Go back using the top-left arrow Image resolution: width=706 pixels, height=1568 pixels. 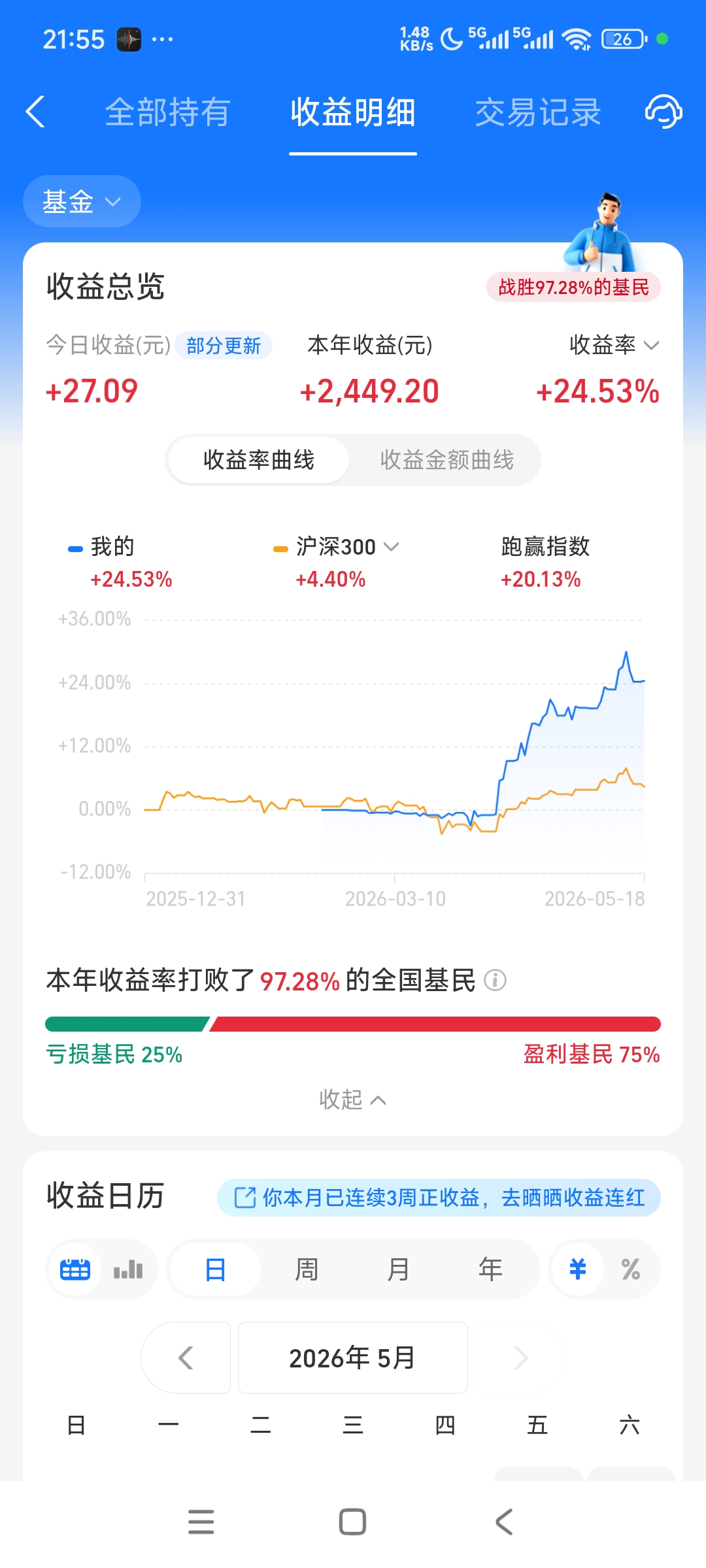pyautogui.click(x=35, y=112)
